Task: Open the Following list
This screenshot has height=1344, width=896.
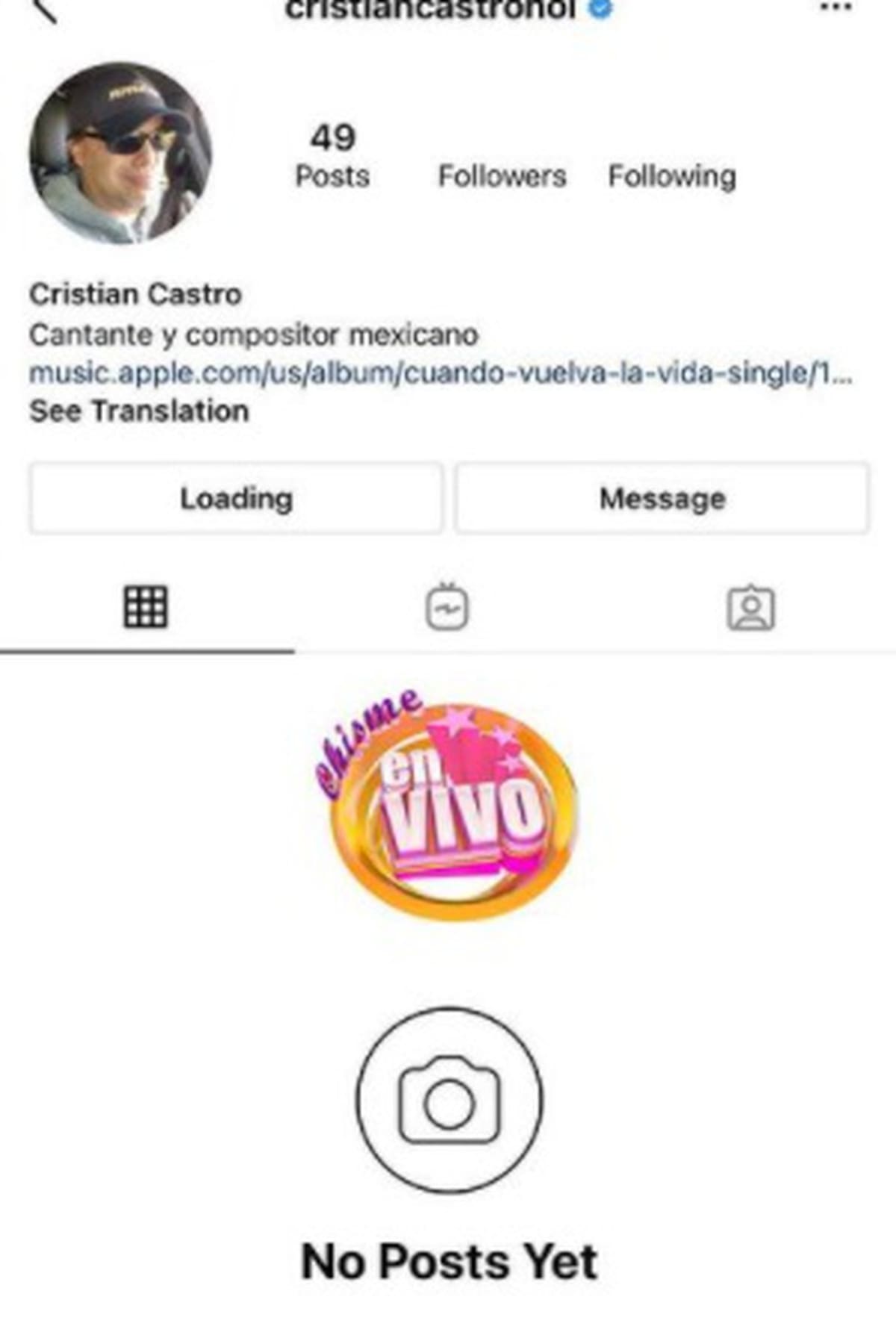Action: 672,176
